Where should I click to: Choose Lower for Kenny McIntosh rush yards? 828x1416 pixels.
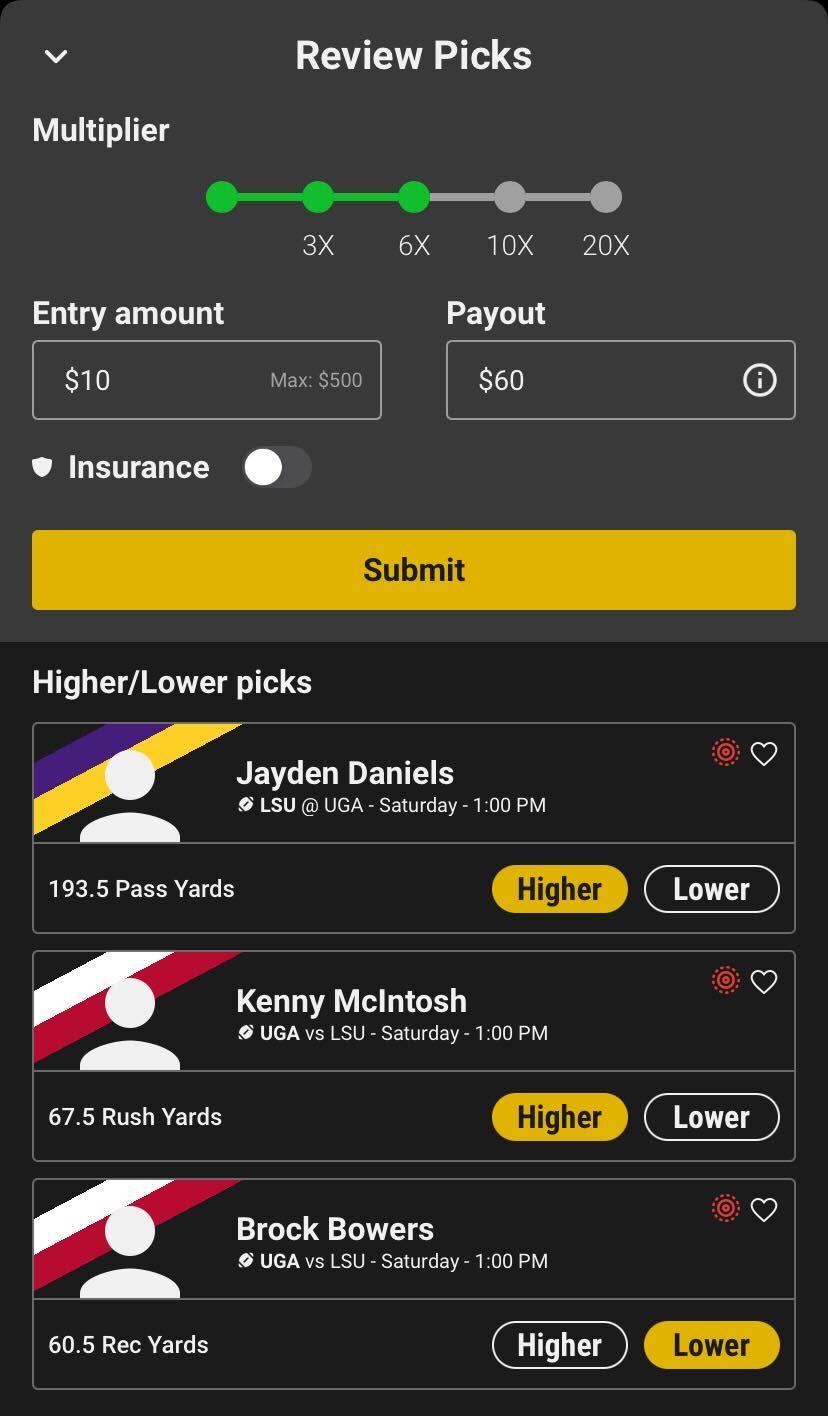pos(711,1117)
